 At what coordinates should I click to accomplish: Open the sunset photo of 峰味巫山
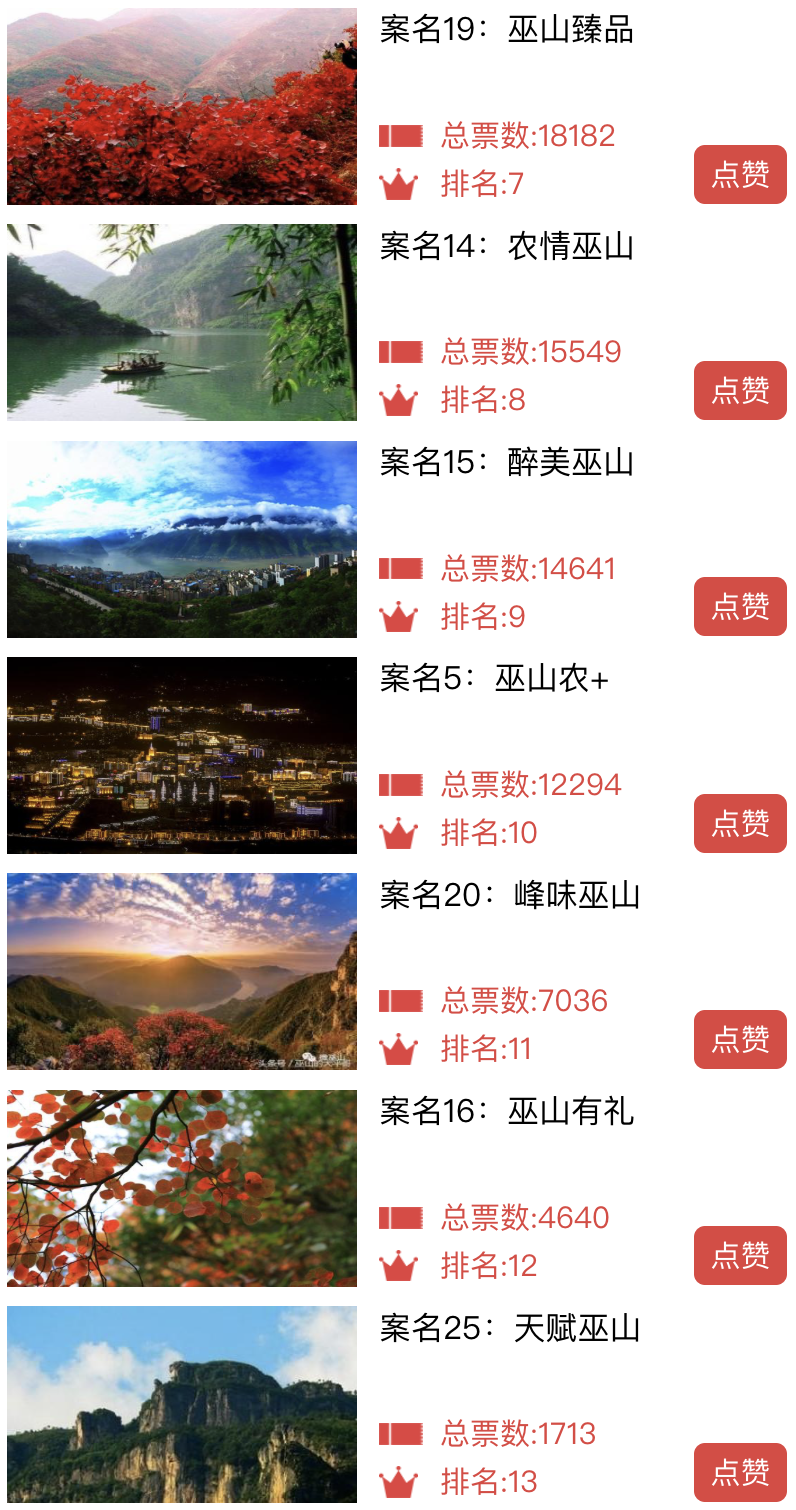point(182,971)
